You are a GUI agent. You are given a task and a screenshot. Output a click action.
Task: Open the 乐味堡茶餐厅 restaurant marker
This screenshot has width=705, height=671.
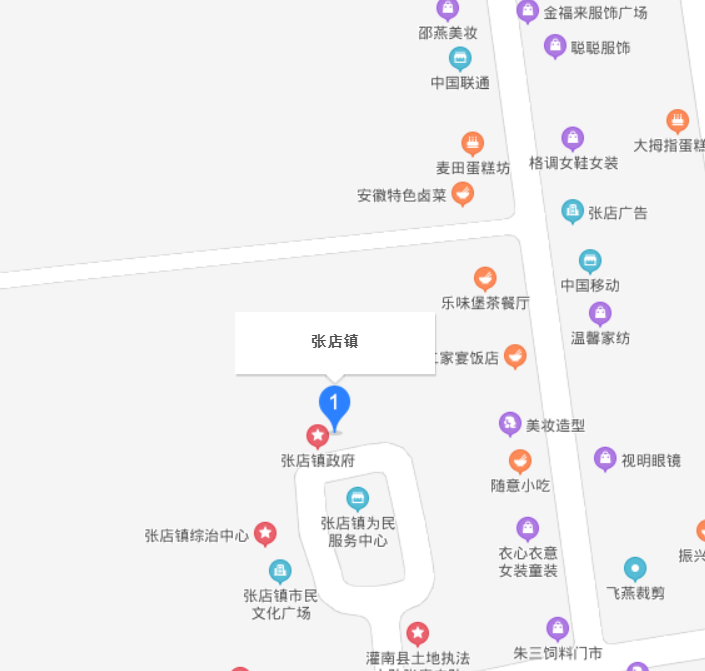click(485, 278)
